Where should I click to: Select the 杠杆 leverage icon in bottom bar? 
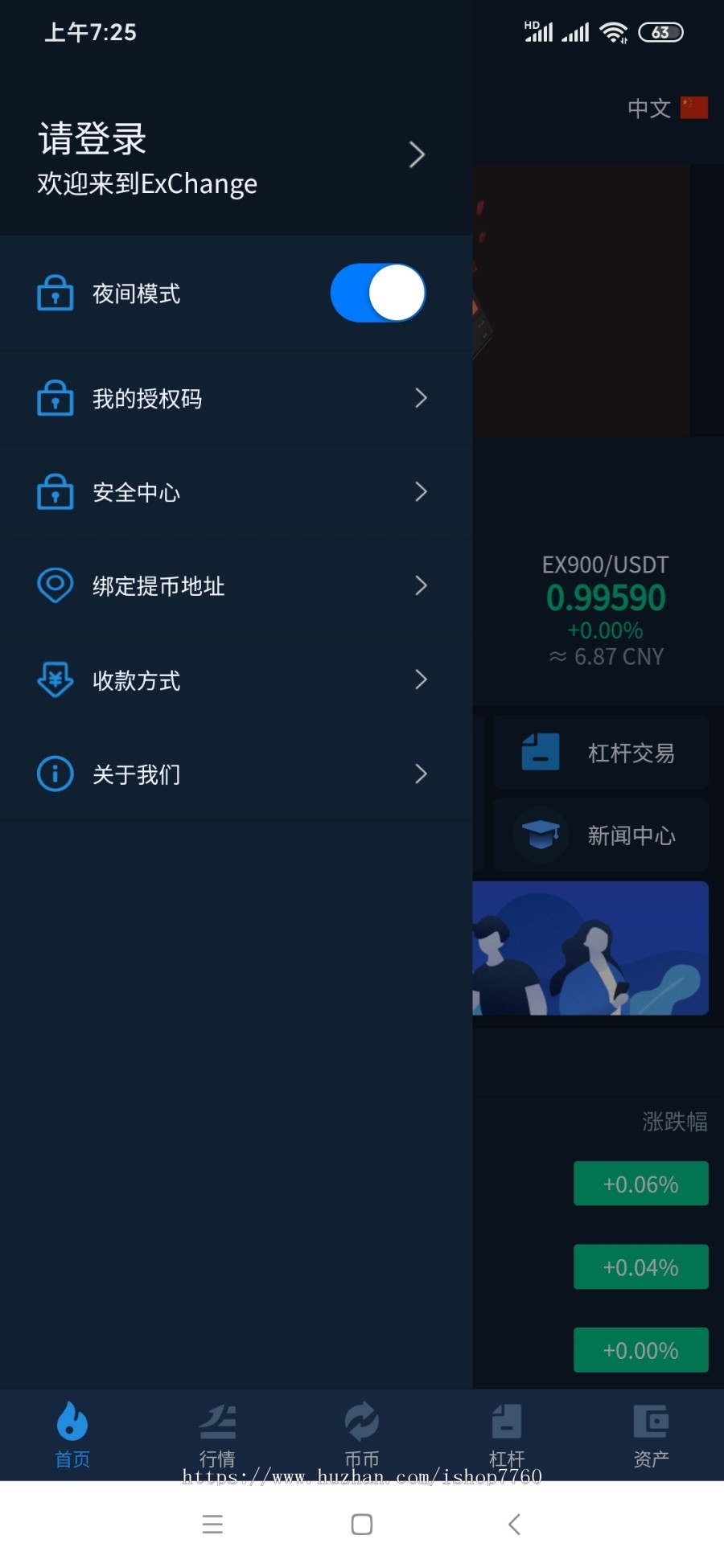(507, 1422)
